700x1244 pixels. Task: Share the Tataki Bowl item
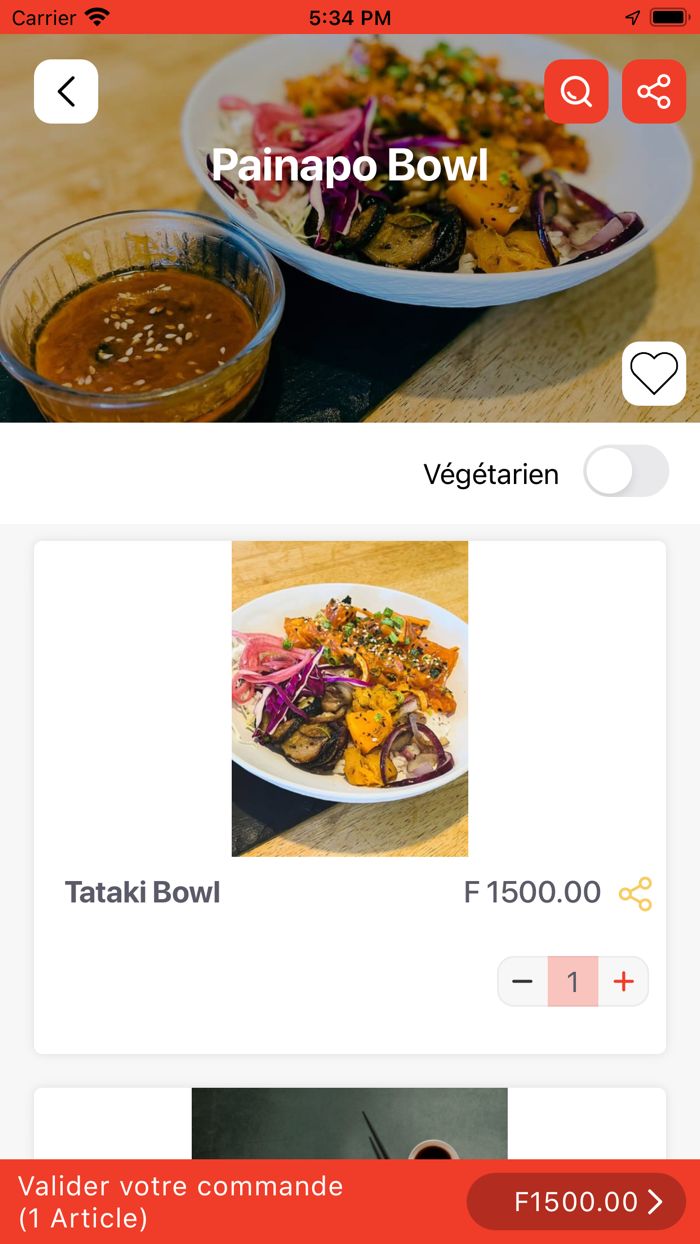(635, 893)
